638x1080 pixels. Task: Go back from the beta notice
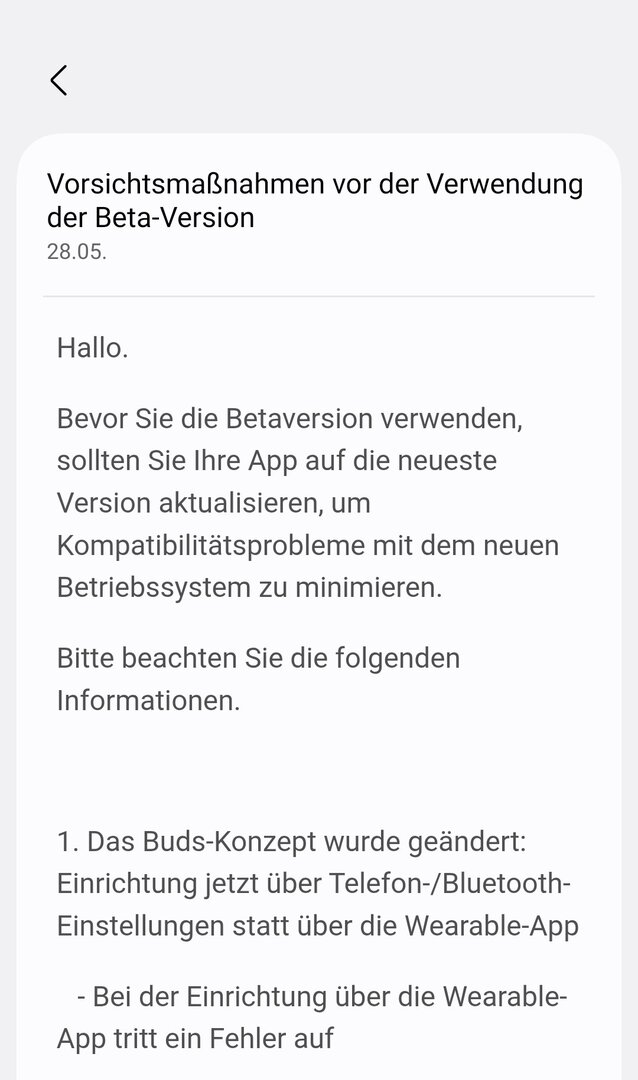(x=59, y=80)
